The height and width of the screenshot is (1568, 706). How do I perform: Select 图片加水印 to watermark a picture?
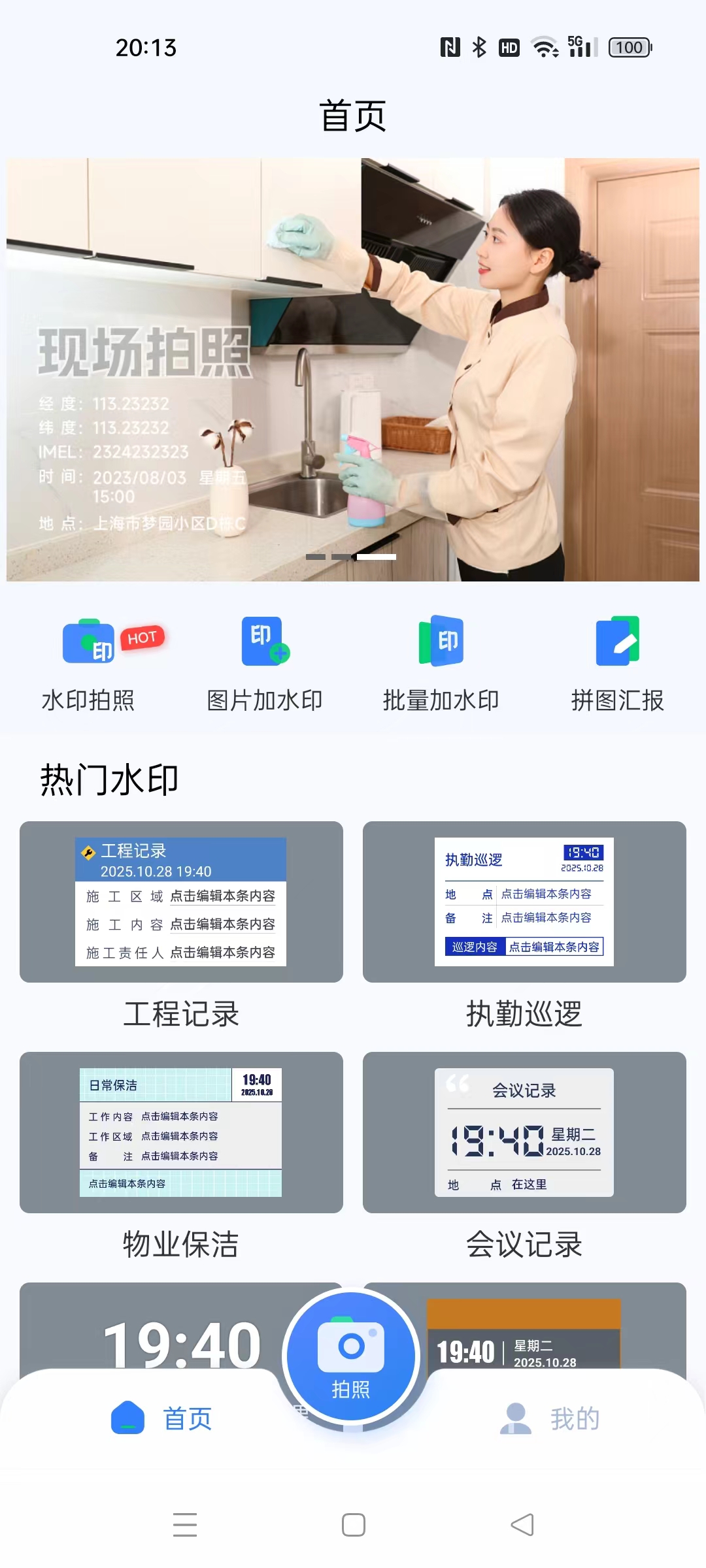[265, 663]
